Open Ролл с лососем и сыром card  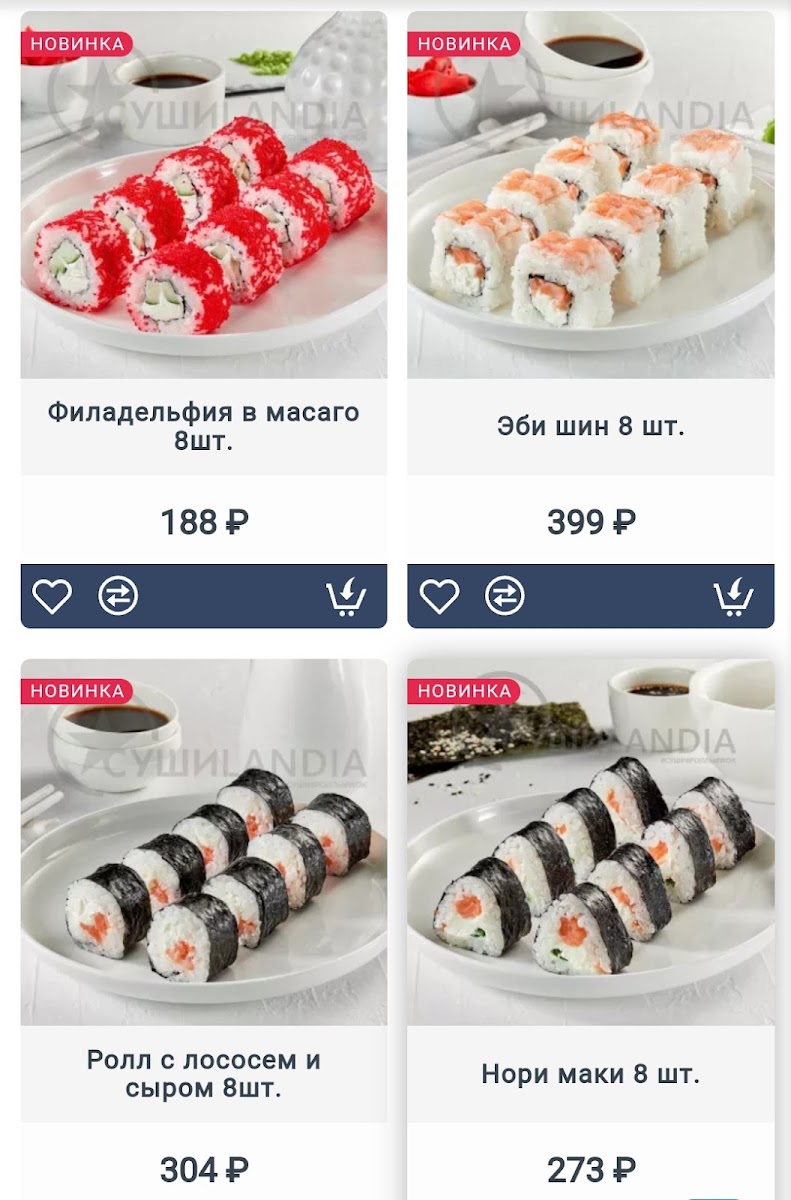click(x=204, y=860)
